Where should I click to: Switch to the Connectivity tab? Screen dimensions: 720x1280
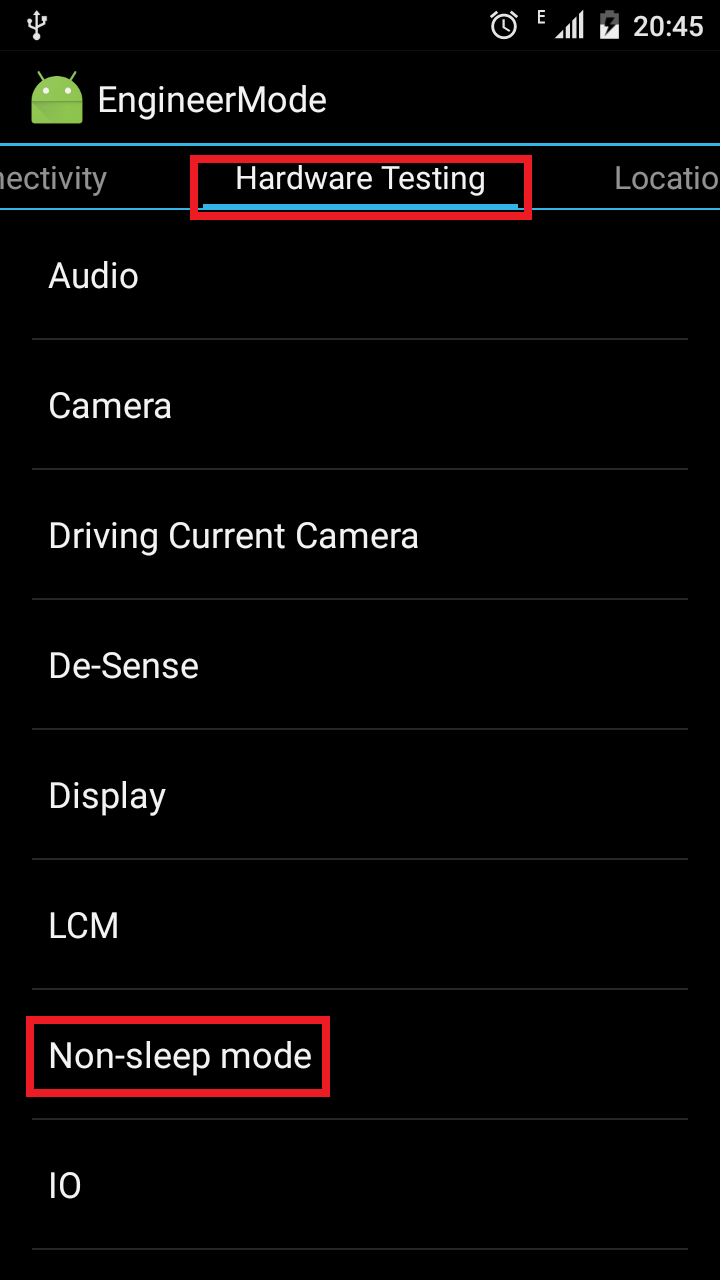pos(52,179)
